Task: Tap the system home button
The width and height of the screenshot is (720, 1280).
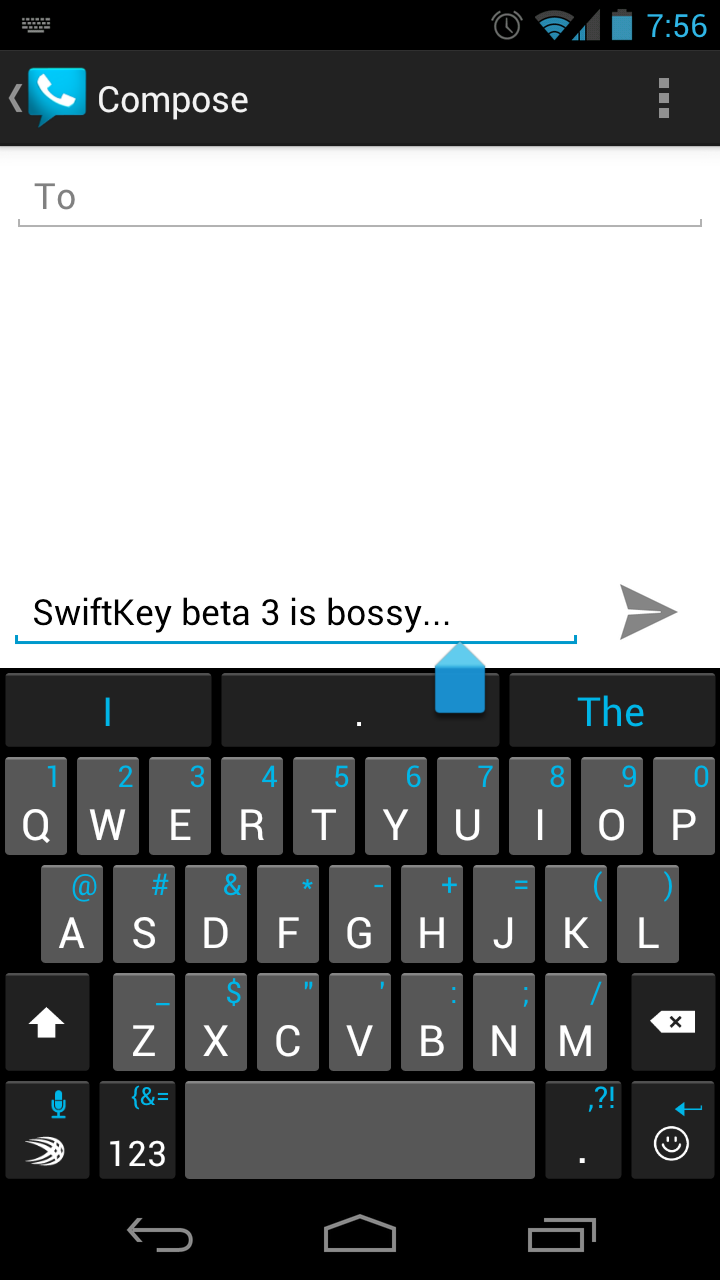Action: click(x=360, y=1234)
